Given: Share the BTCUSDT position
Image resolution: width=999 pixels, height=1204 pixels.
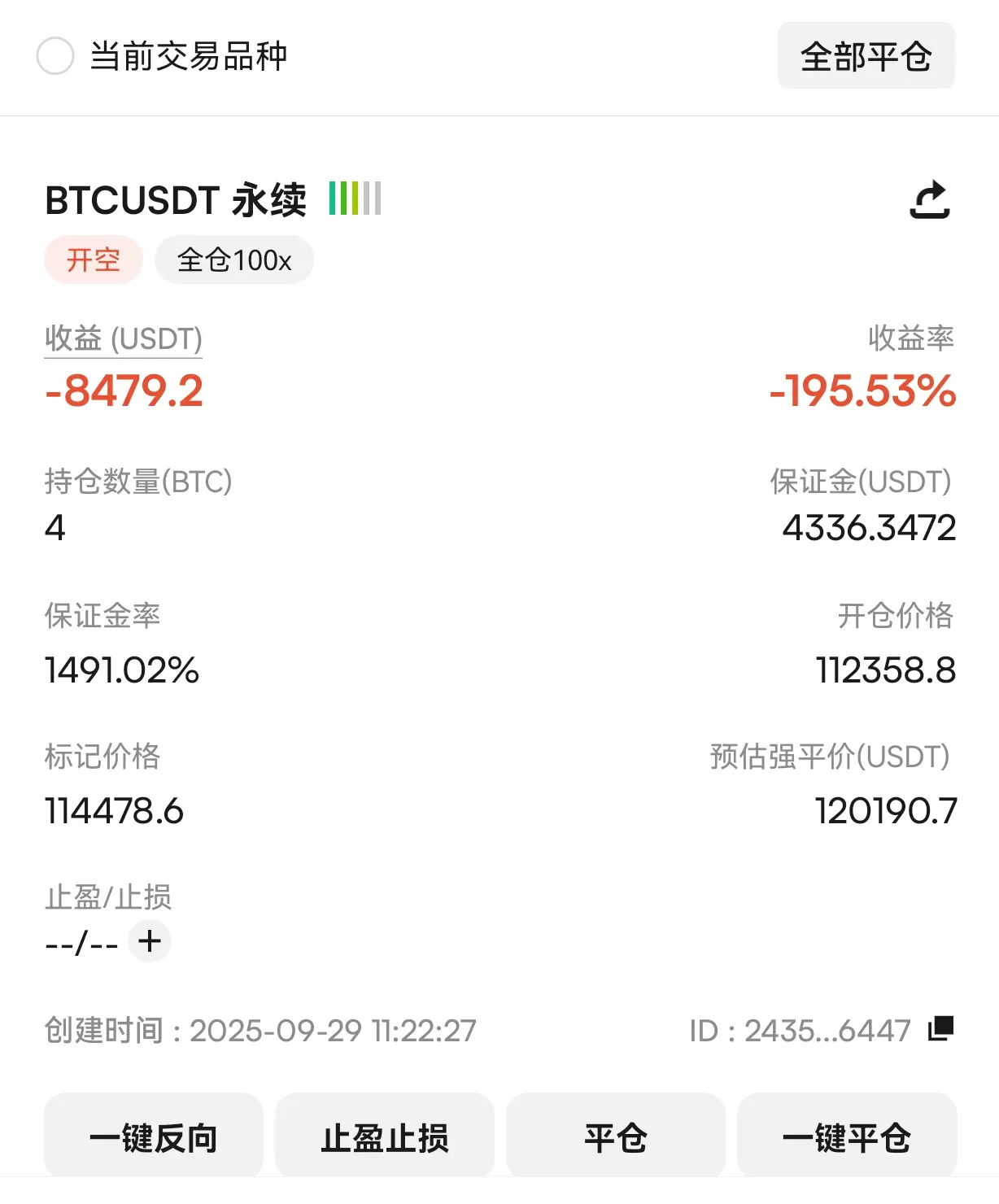Looking at the screenshot, I should 929,200.
